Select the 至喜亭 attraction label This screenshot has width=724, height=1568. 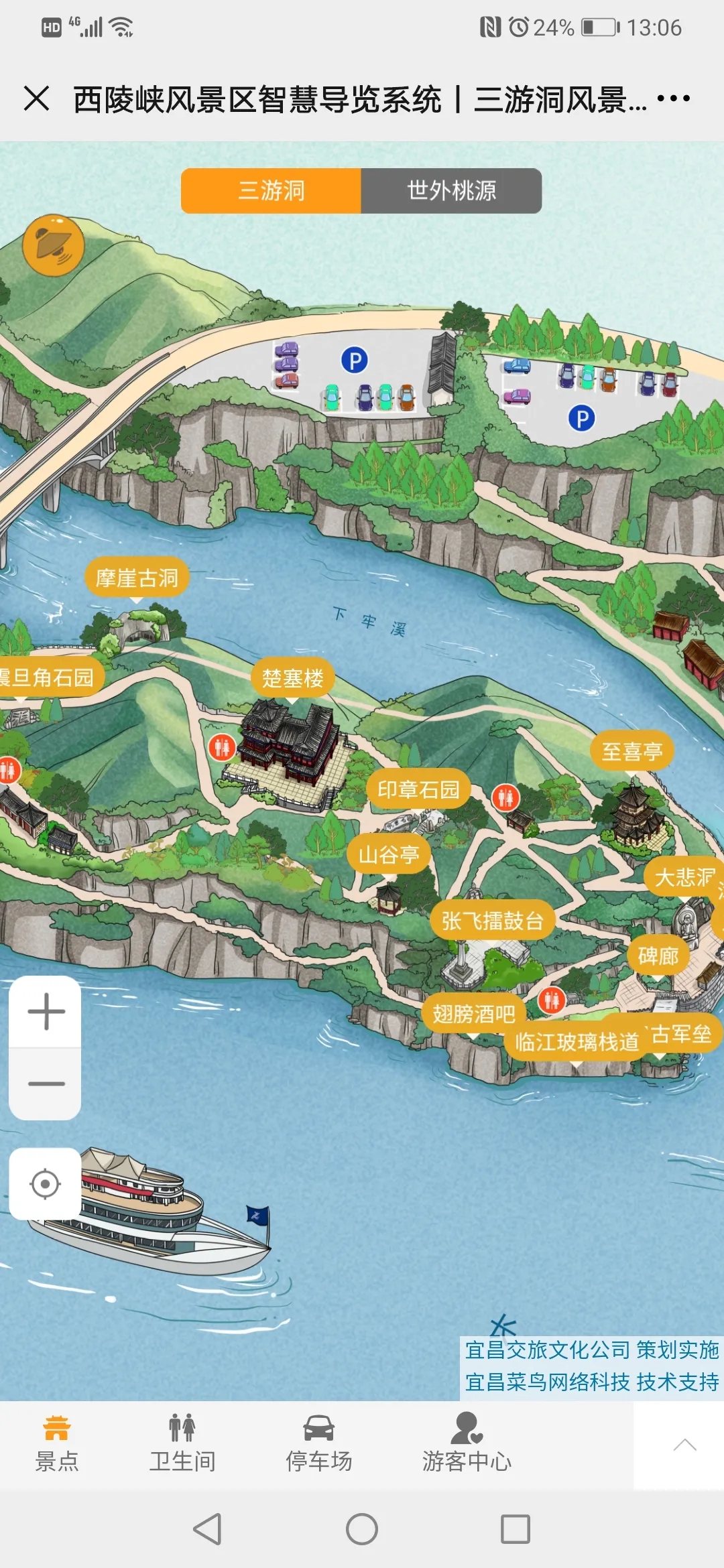[631, 752]
